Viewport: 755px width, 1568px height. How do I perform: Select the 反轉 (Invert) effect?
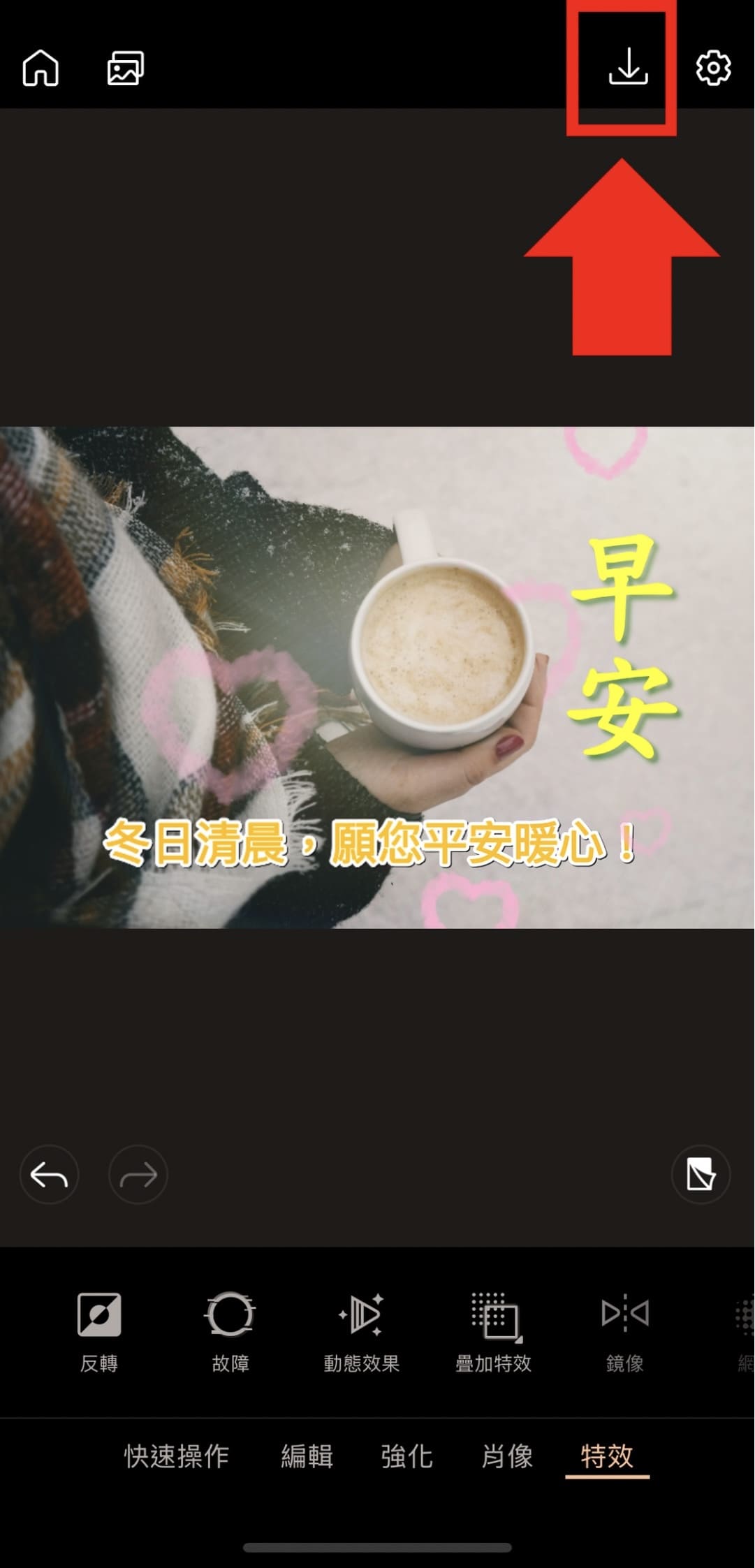click(x=100, y=1327)
